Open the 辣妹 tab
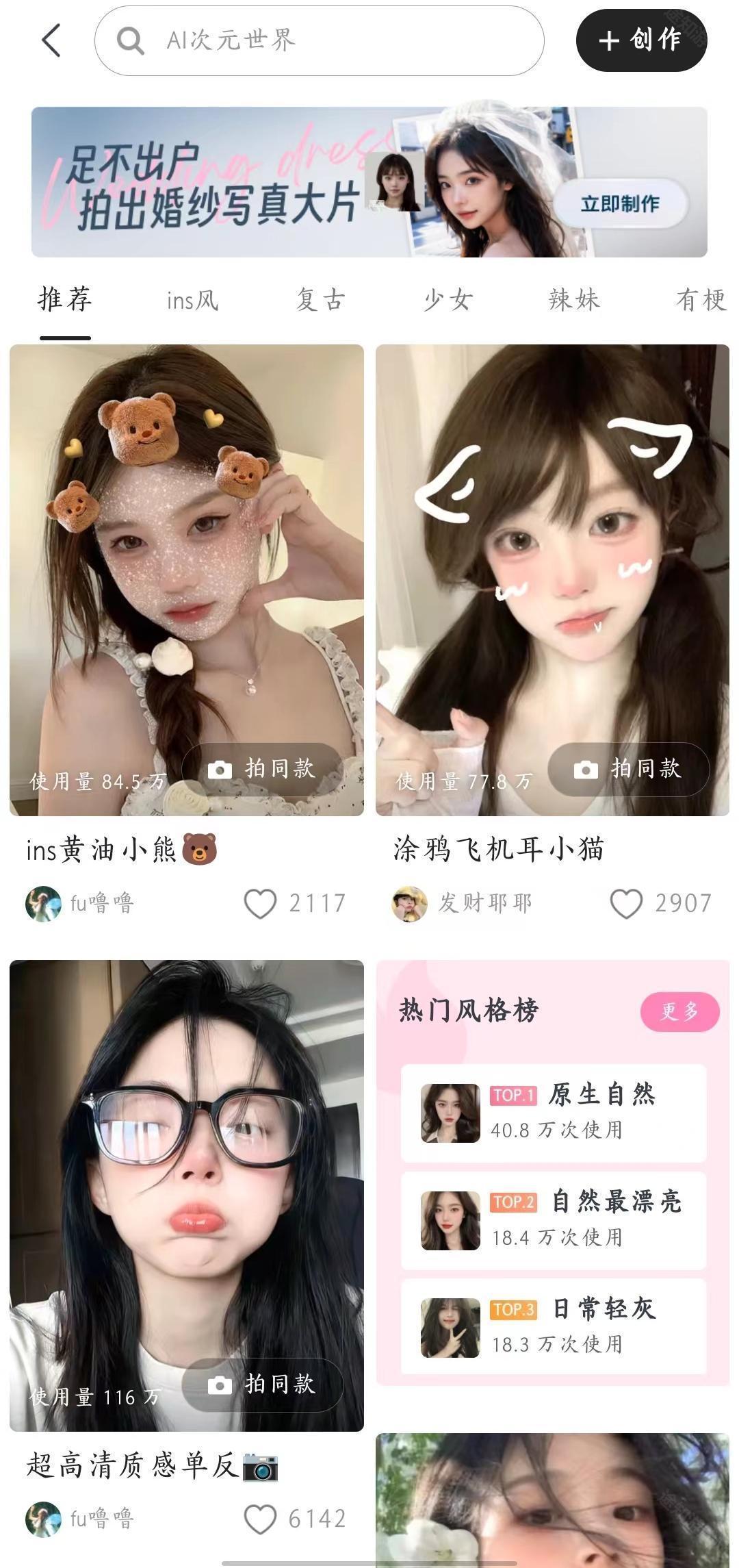The width and height of the screenshot is (739, 1568). (x=575, y=300)
